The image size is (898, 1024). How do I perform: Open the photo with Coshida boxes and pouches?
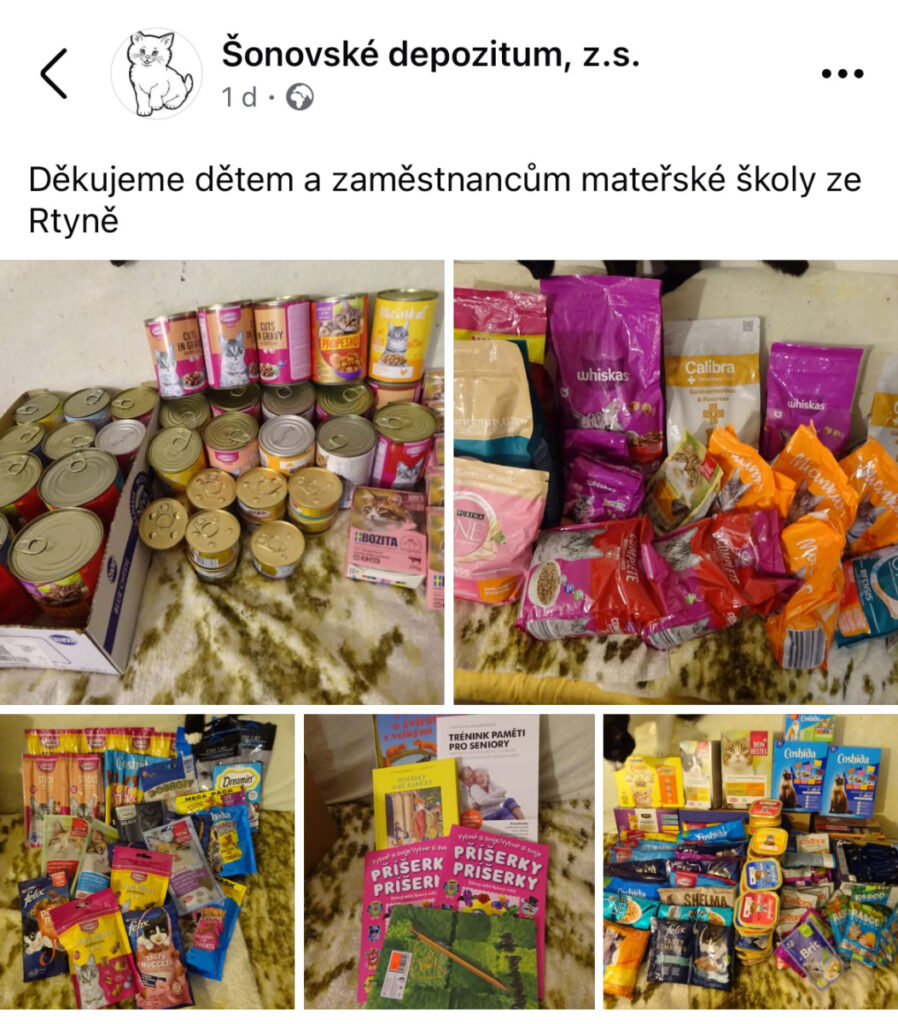pyautogui.click(x=750, y=862)
